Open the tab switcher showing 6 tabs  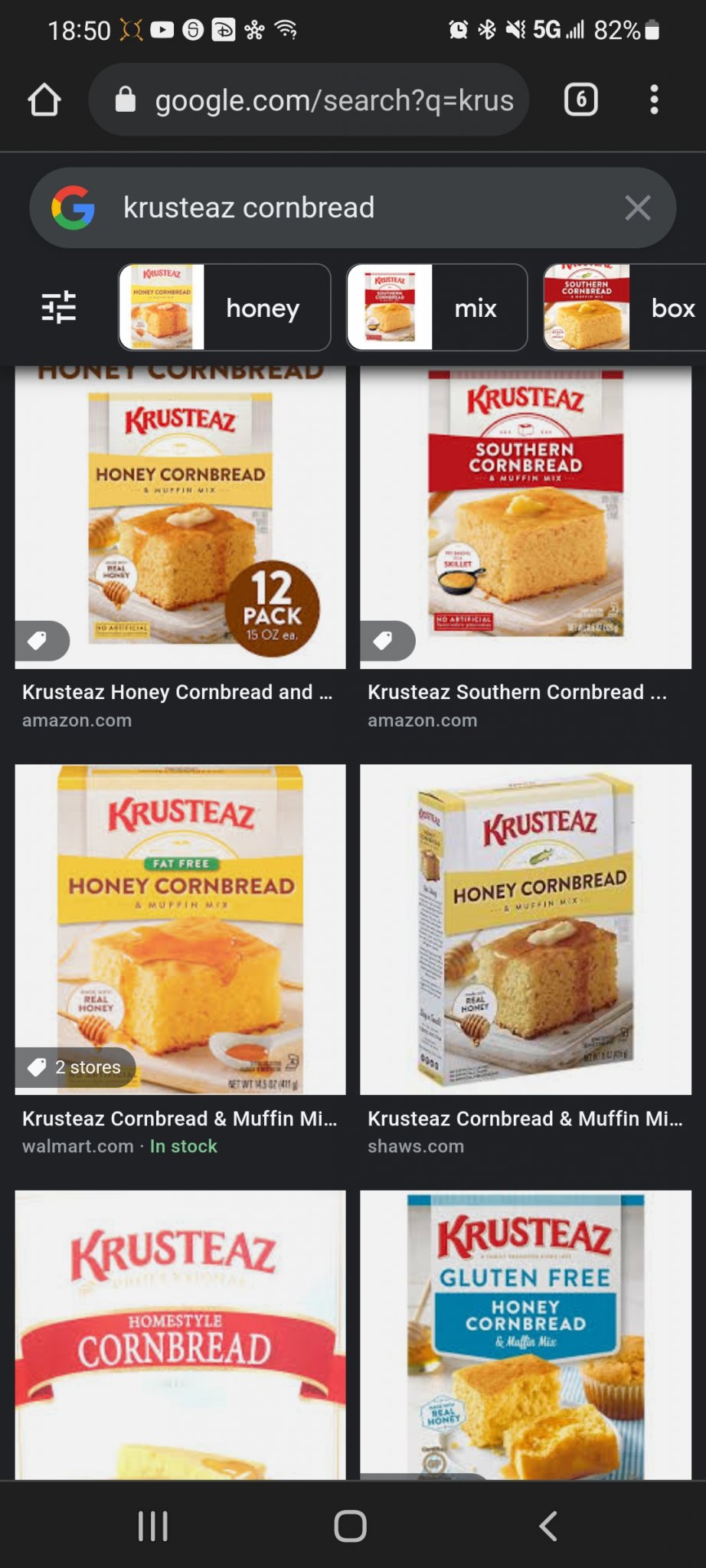580,100
